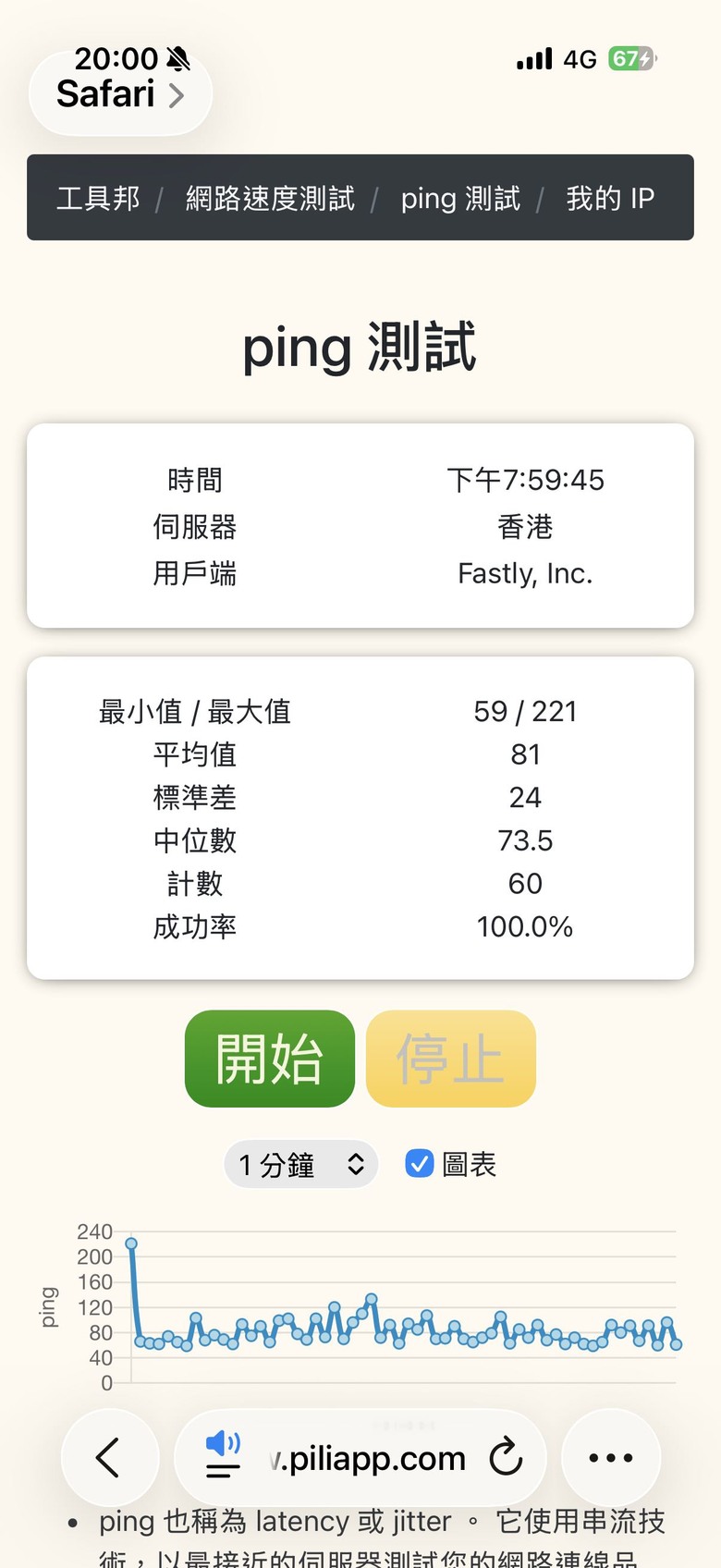Screen dimensions: 721x1568
Task: Open the ping 測試 breadcrumb link
Action: click(460, 198)
